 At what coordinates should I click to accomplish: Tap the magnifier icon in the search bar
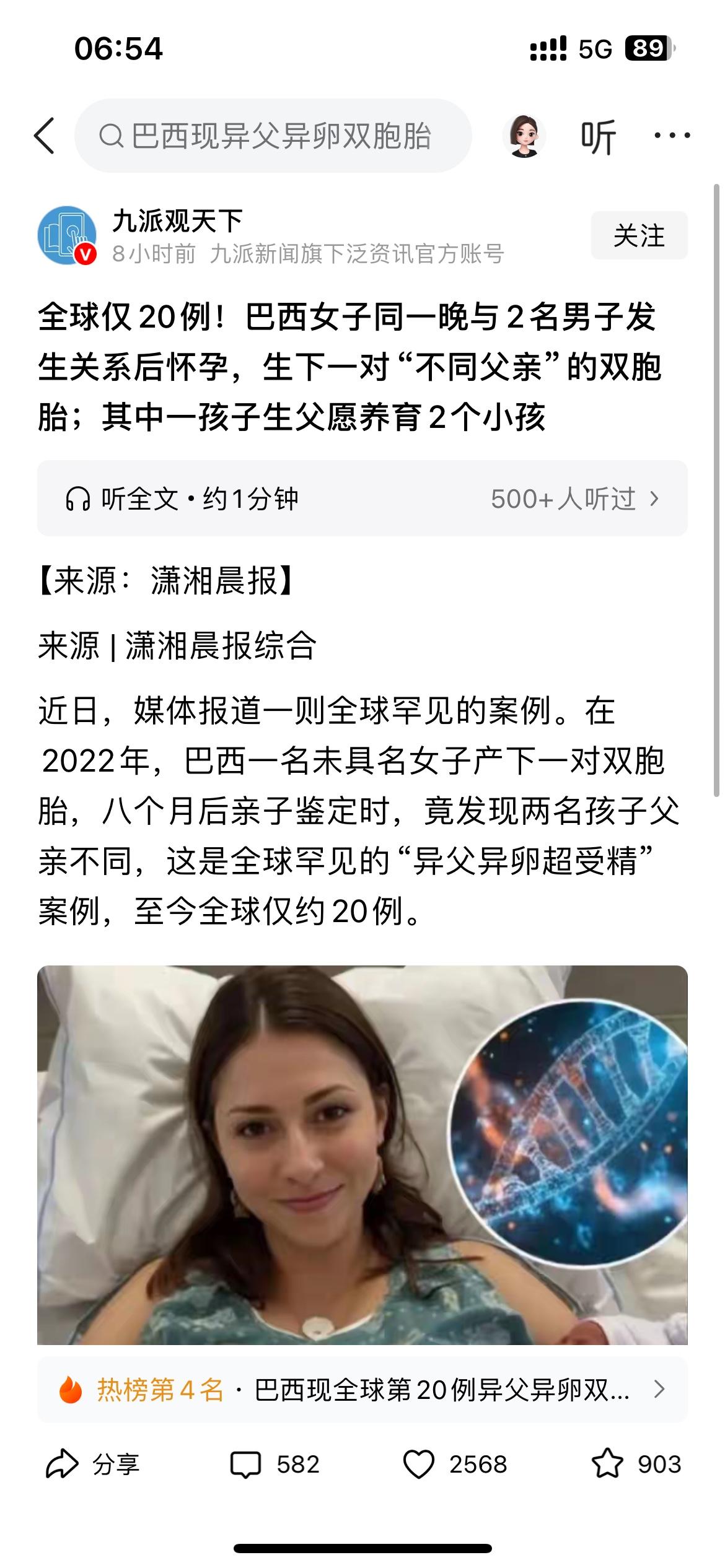point(112,135)
